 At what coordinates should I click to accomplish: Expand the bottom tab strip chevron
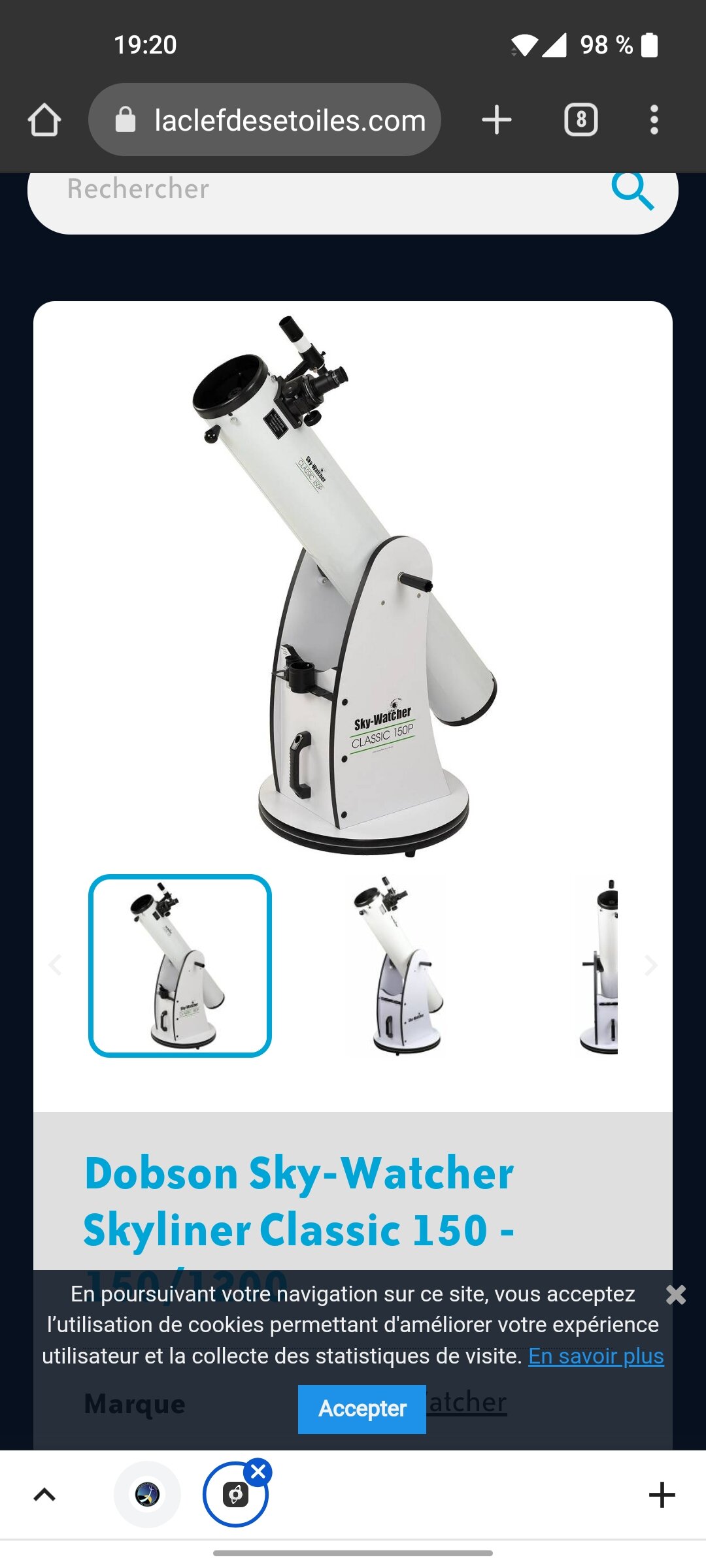[44, 1495]
